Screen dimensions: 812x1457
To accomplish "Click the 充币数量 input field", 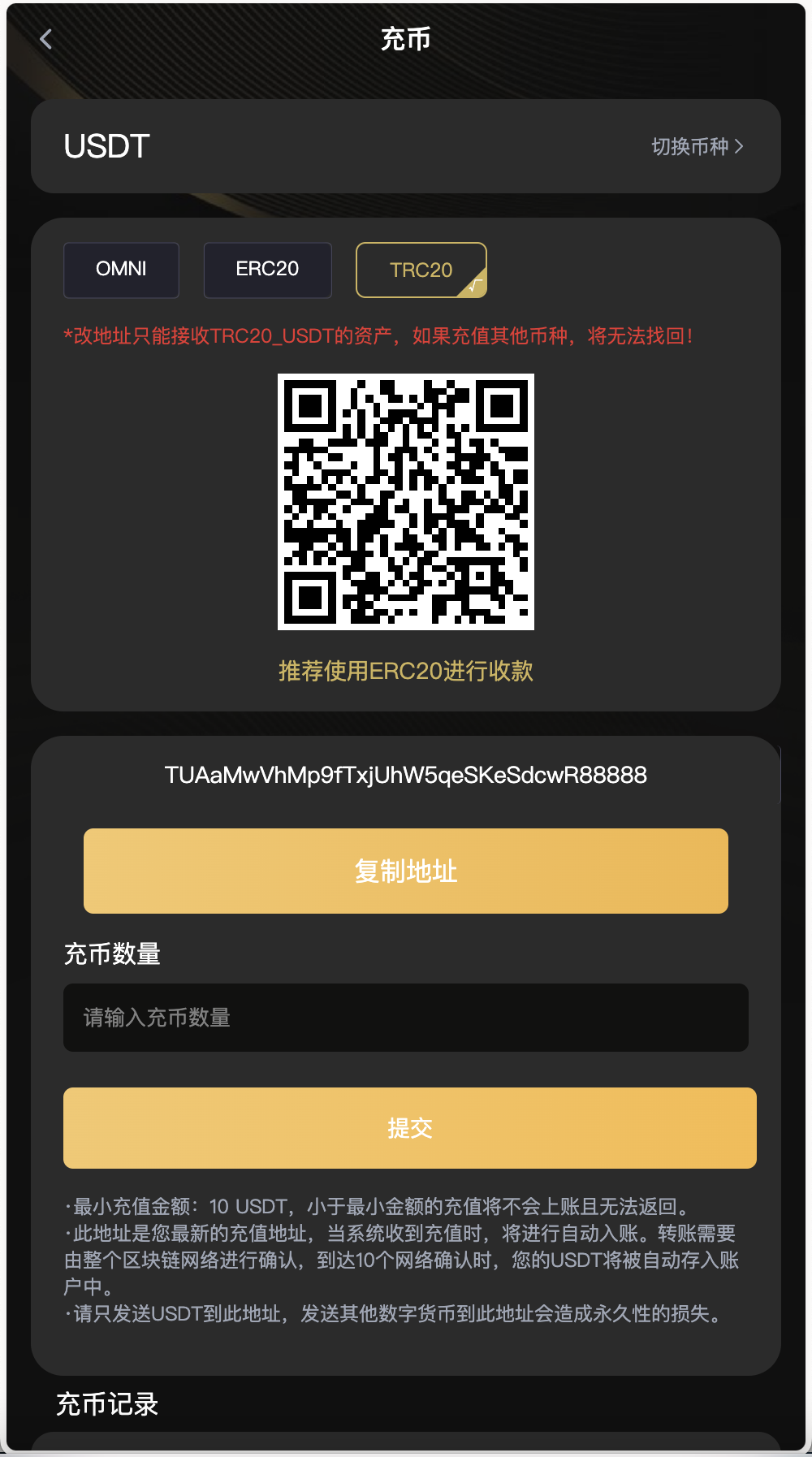I will click(x=406, y=1018).
